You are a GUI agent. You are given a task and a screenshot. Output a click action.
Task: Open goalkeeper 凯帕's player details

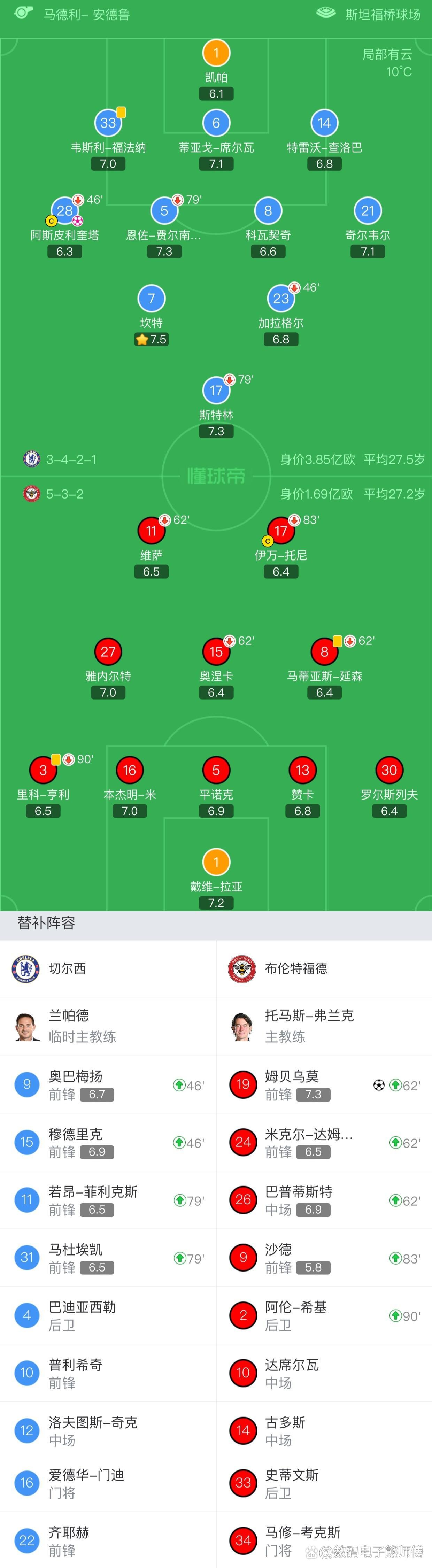pos(216,54)
